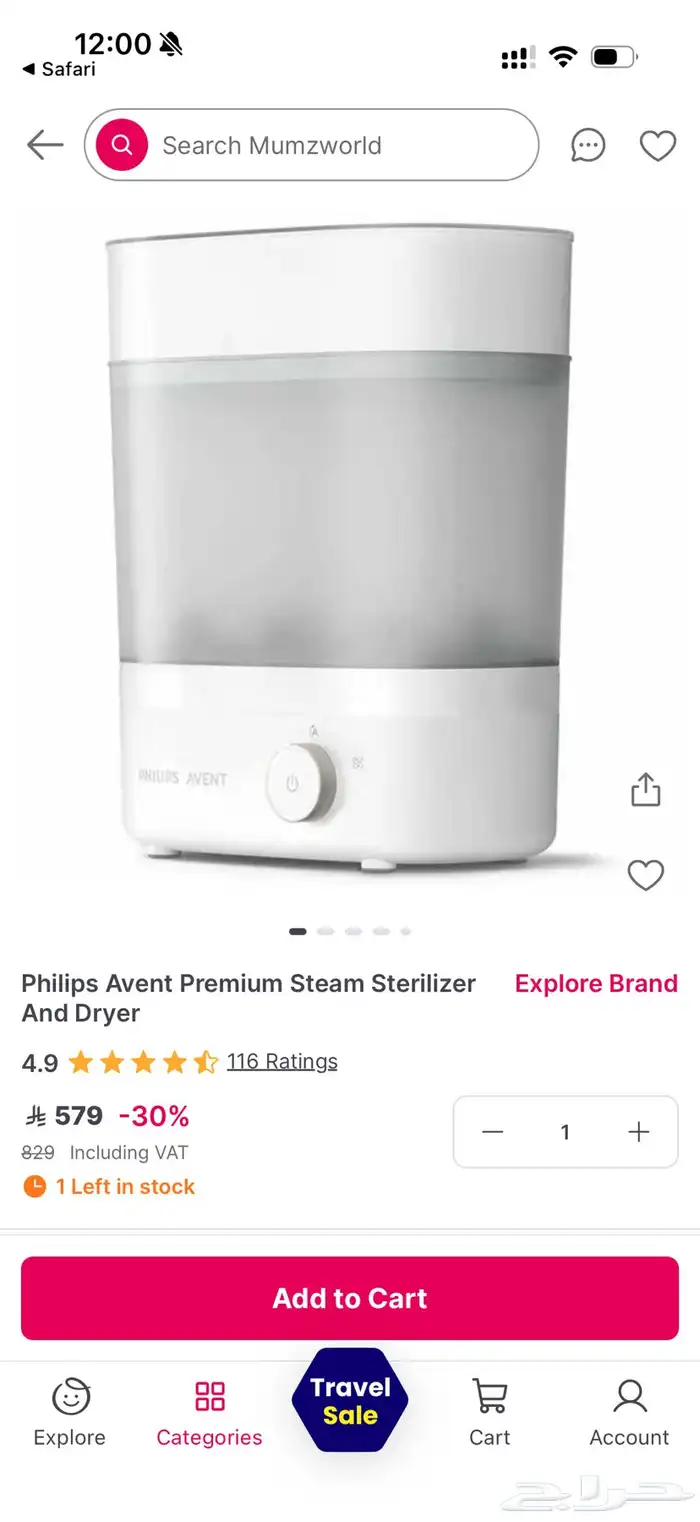The image size is (700, 1522).
Task: Open the Explore Brand link
Action: [x=596, y=983]
